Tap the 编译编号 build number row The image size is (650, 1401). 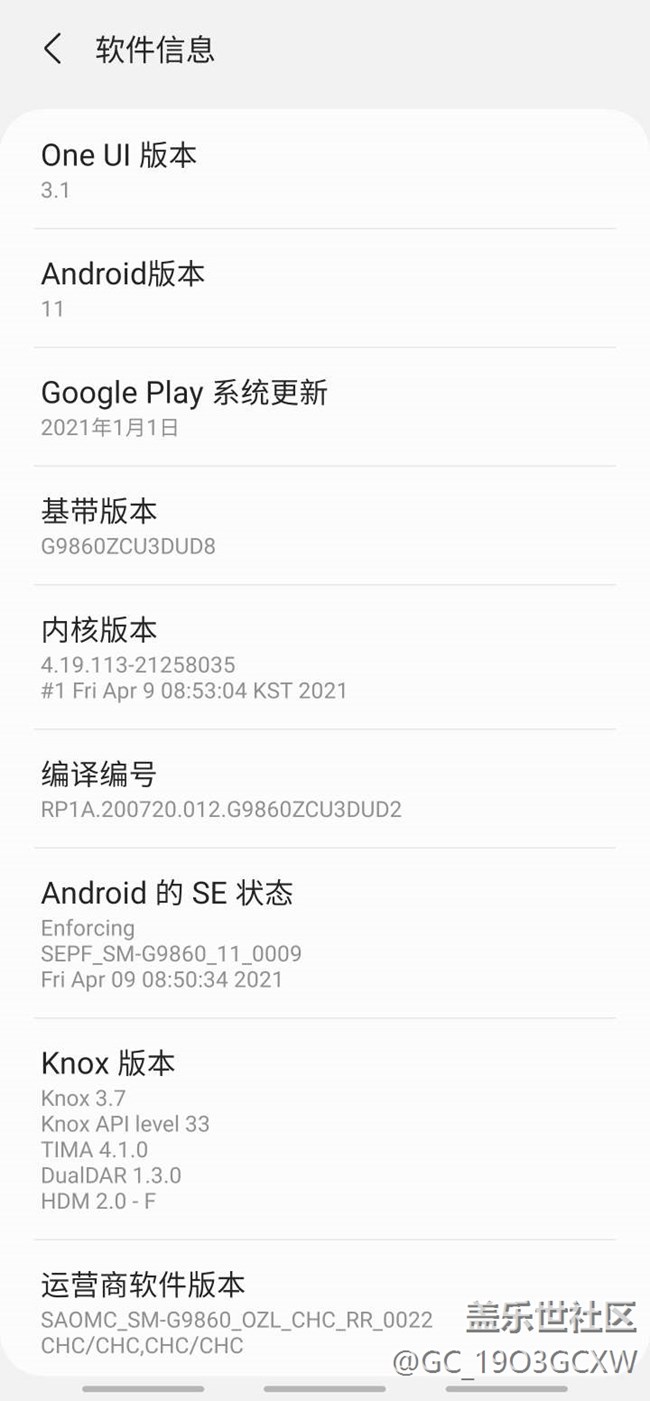click(x=324, y=789)
